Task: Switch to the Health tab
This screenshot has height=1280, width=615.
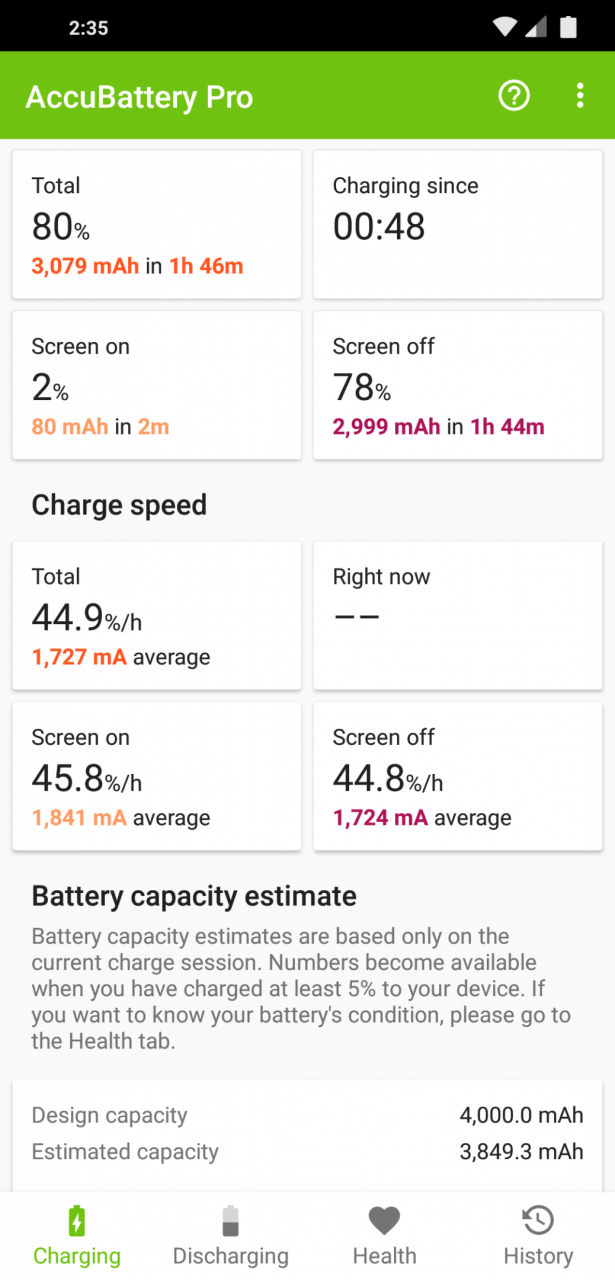Action: [384, 1236]
